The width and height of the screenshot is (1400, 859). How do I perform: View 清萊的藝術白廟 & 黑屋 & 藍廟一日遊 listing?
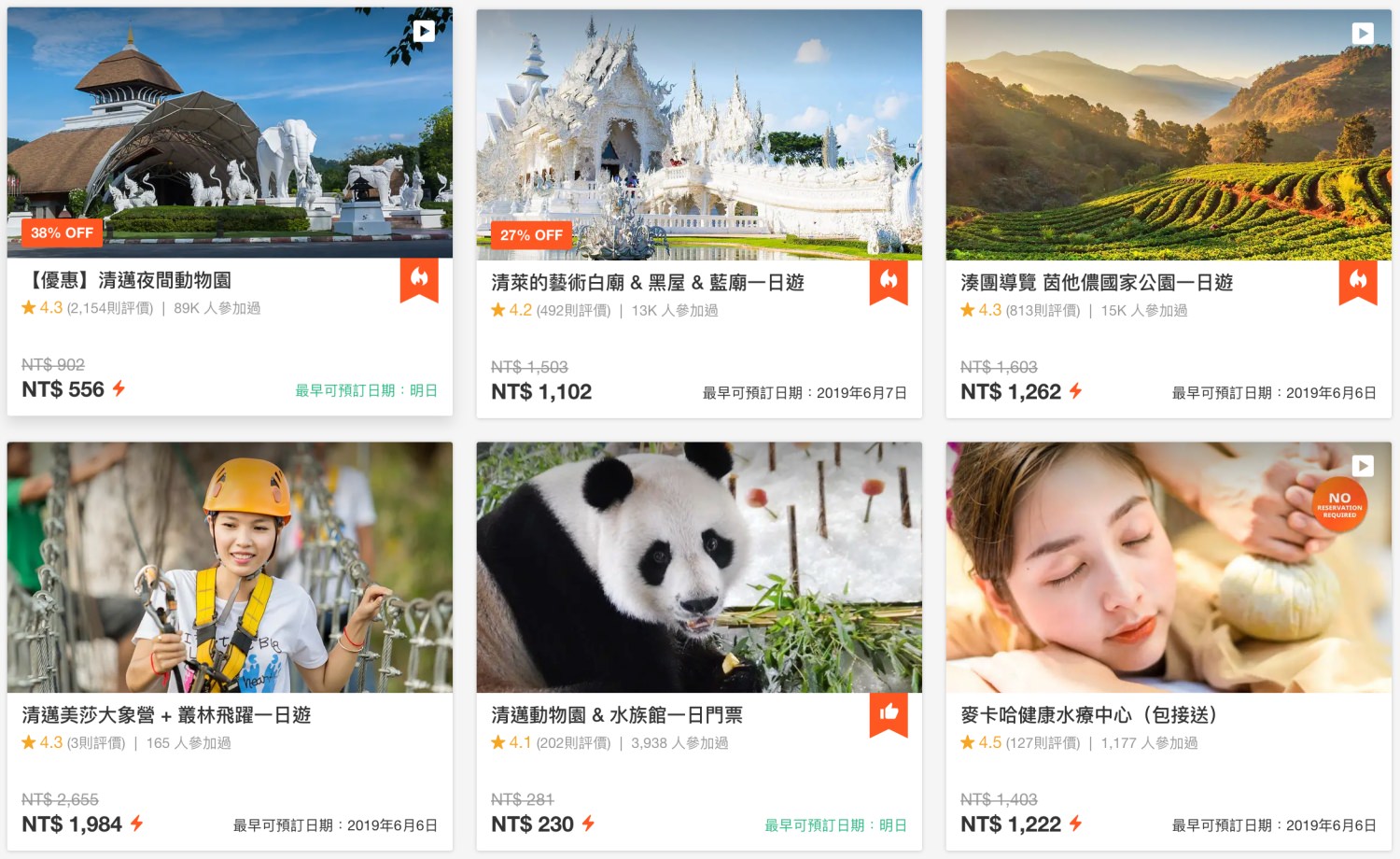(x=648, y=283)
